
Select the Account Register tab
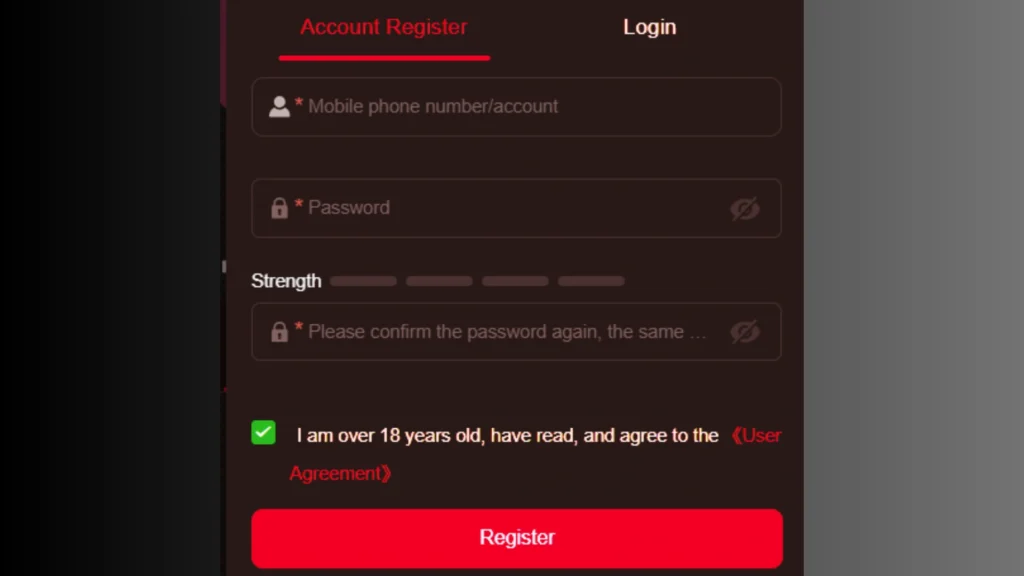tap(384, 28)
